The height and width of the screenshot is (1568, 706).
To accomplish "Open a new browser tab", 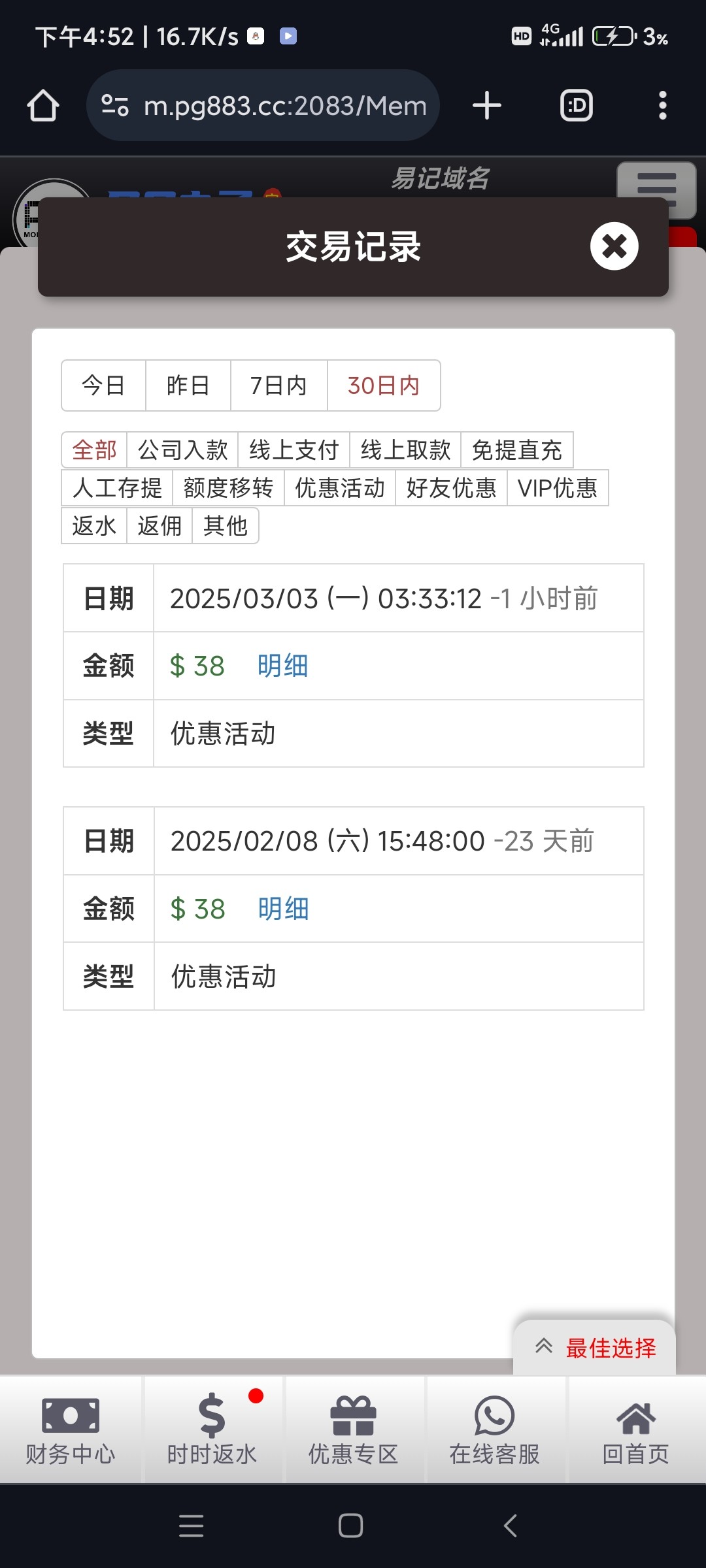I will click(x=487, y=105).
